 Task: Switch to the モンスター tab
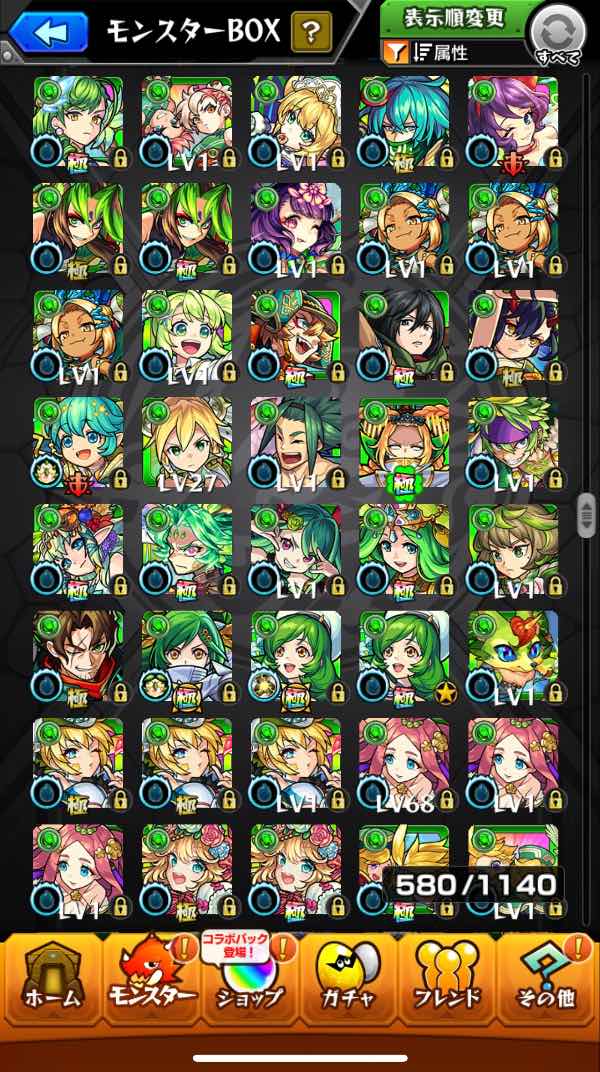pos(150,983)
